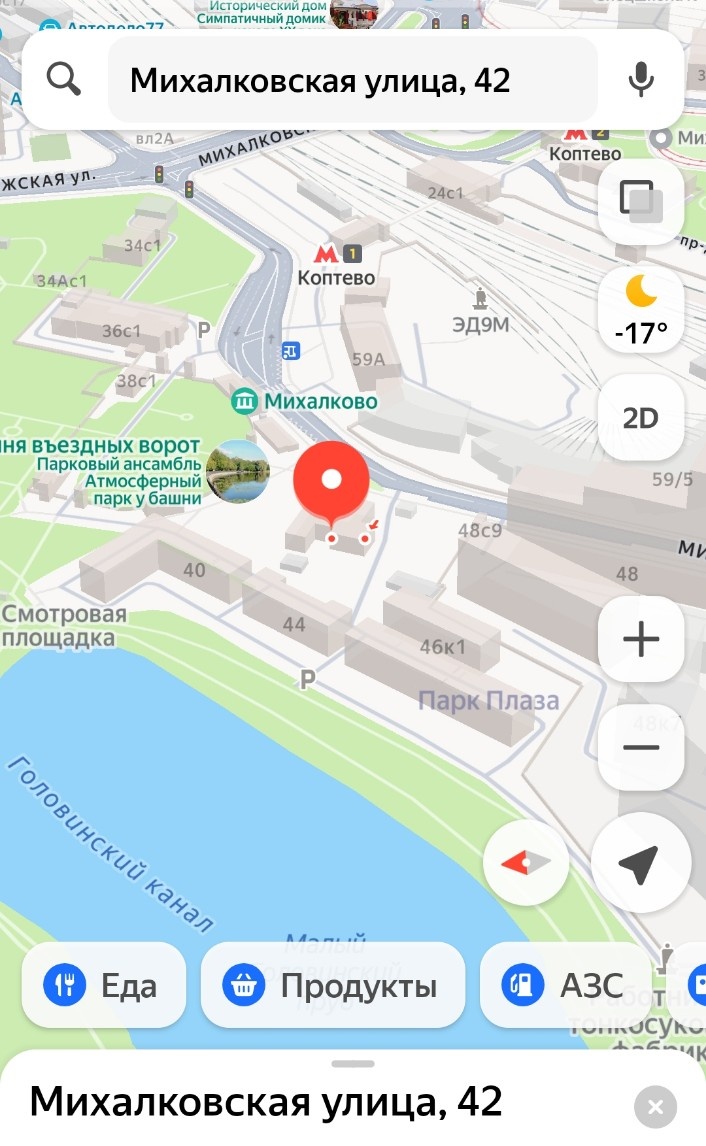The width and height of the screenshot is (706, 1146).
Task: Start voice search with the microphone
Action: click(x=641, y=80)
